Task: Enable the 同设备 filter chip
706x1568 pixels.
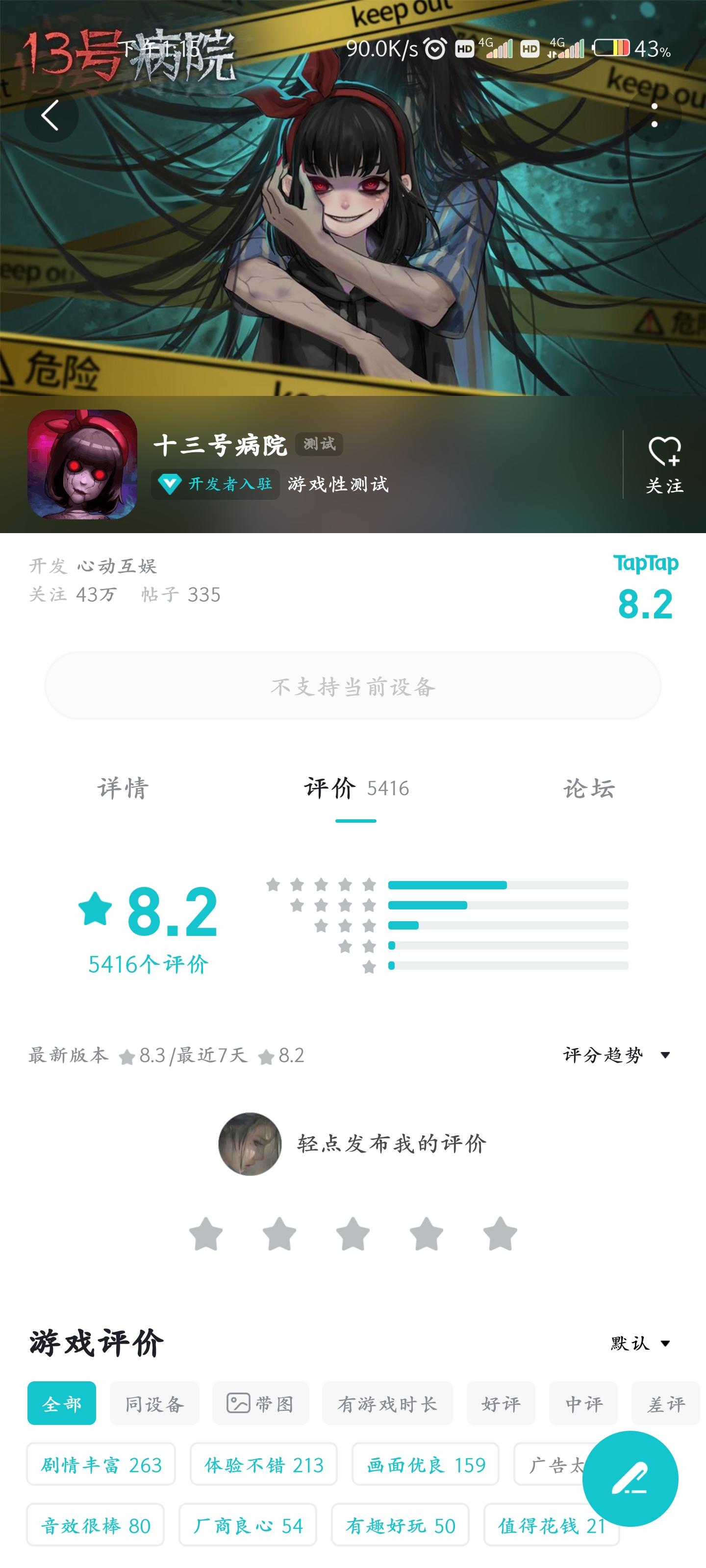Action: (154, 1403)
